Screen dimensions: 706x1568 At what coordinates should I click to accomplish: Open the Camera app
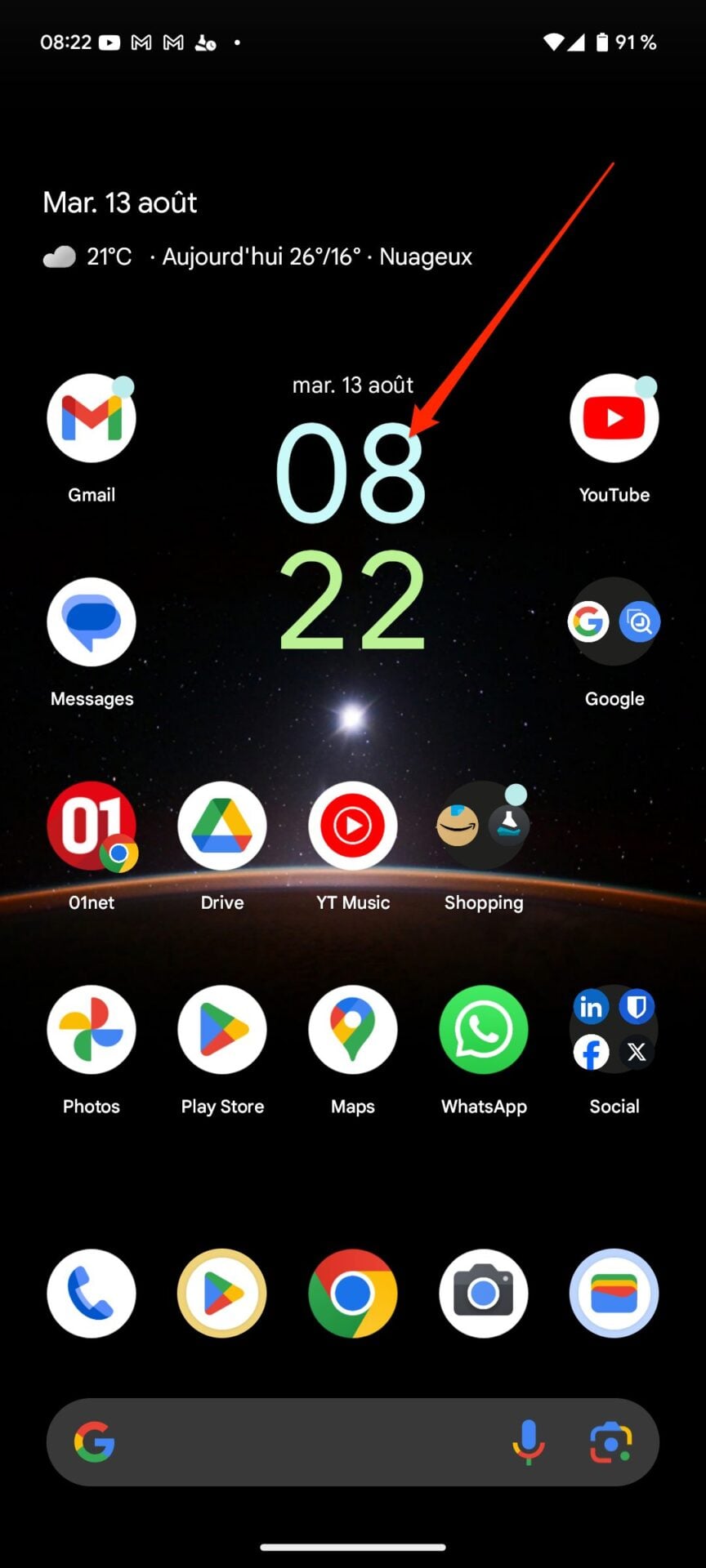[483, 1294]
